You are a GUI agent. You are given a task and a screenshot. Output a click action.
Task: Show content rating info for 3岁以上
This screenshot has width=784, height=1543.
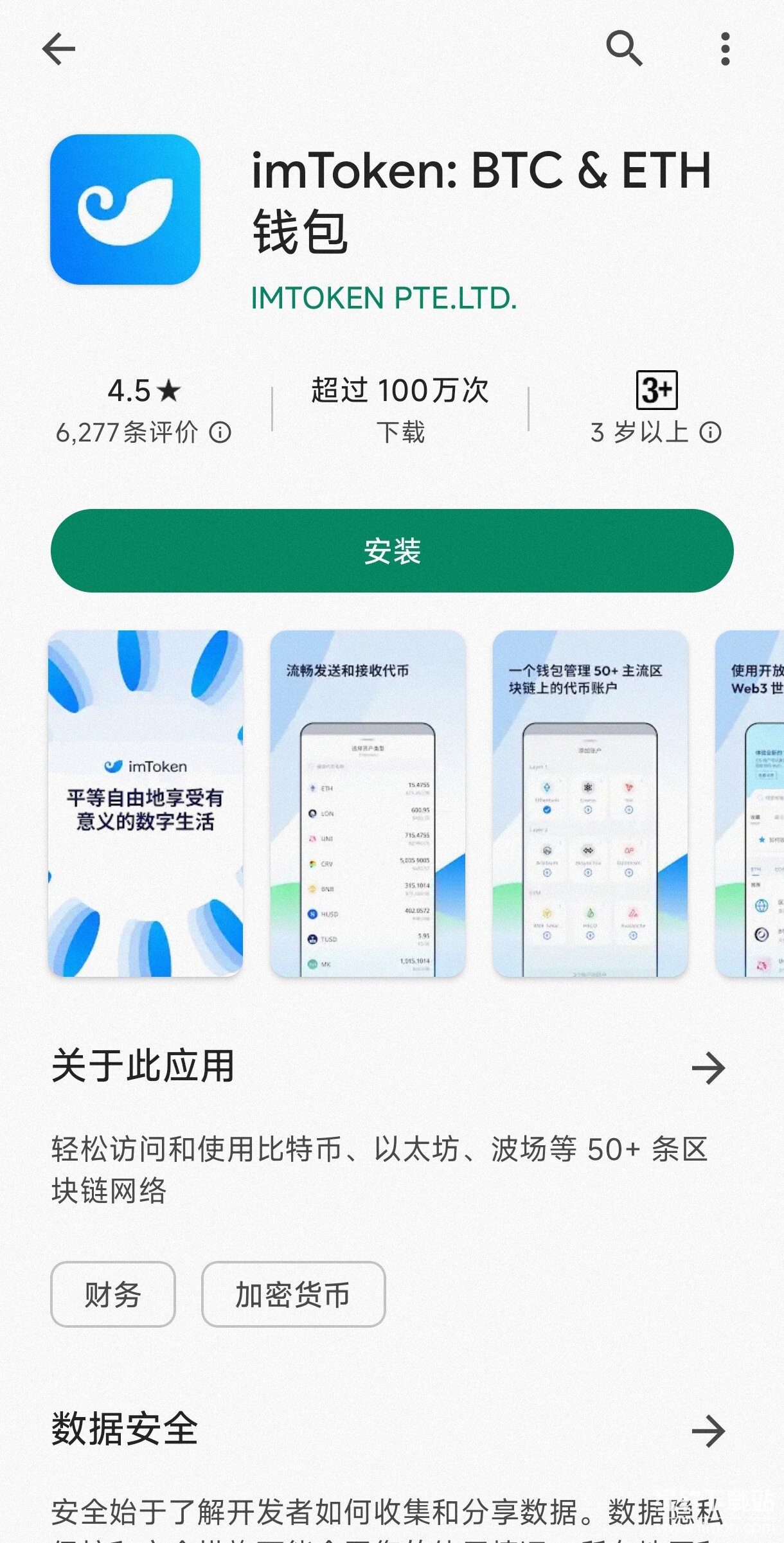pos(710,433)
